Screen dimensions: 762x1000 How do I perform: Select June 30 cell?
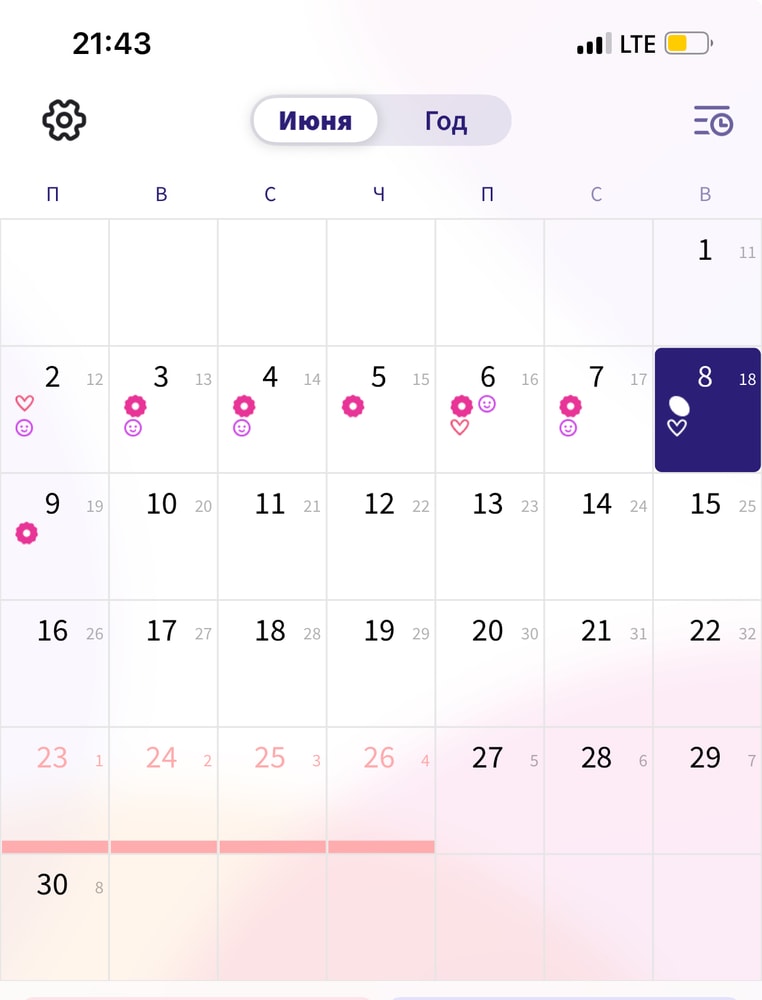[54, 917]
